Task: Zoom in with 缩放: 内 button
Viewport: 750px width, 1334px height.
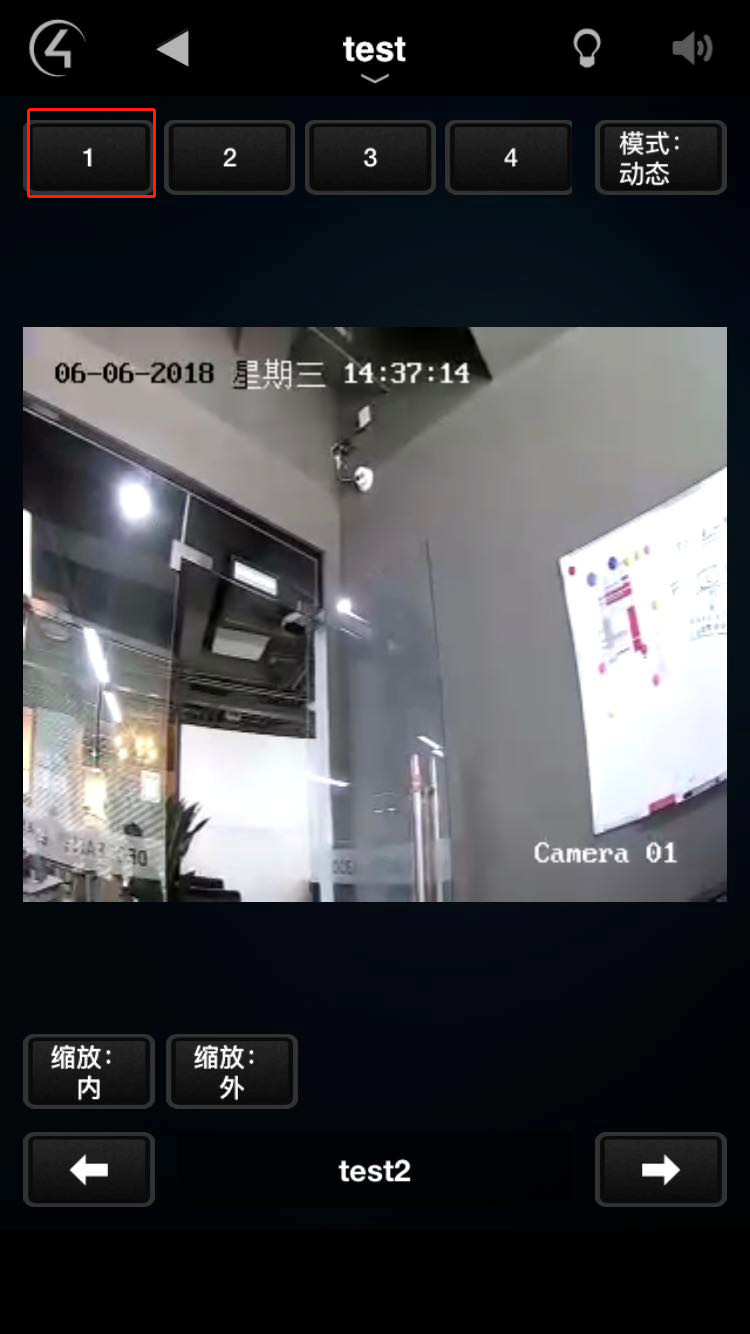Action: click(x=89, y=1071)
